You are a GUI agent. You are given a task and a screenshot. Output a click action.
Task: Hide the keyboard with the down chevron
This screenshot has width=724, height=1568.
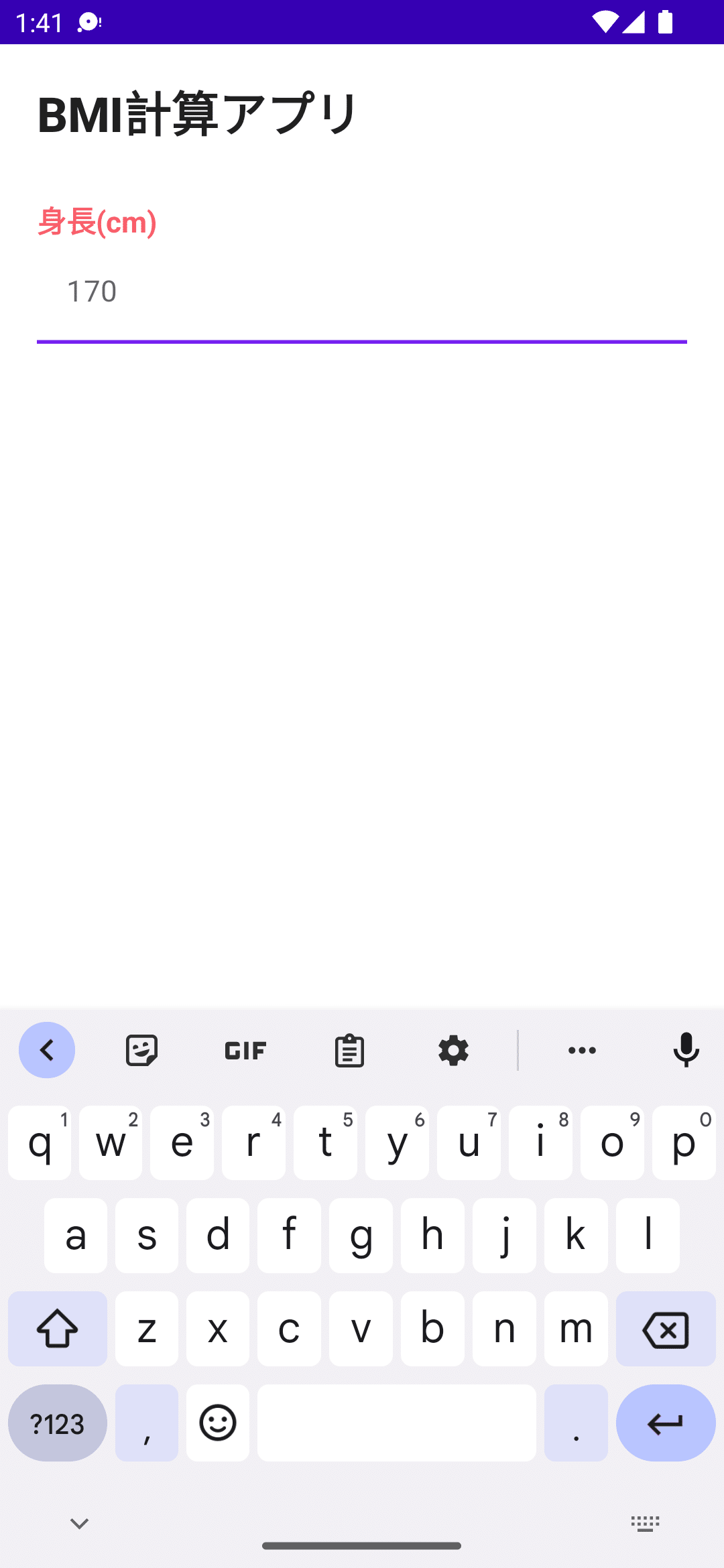click(79, 1523)
